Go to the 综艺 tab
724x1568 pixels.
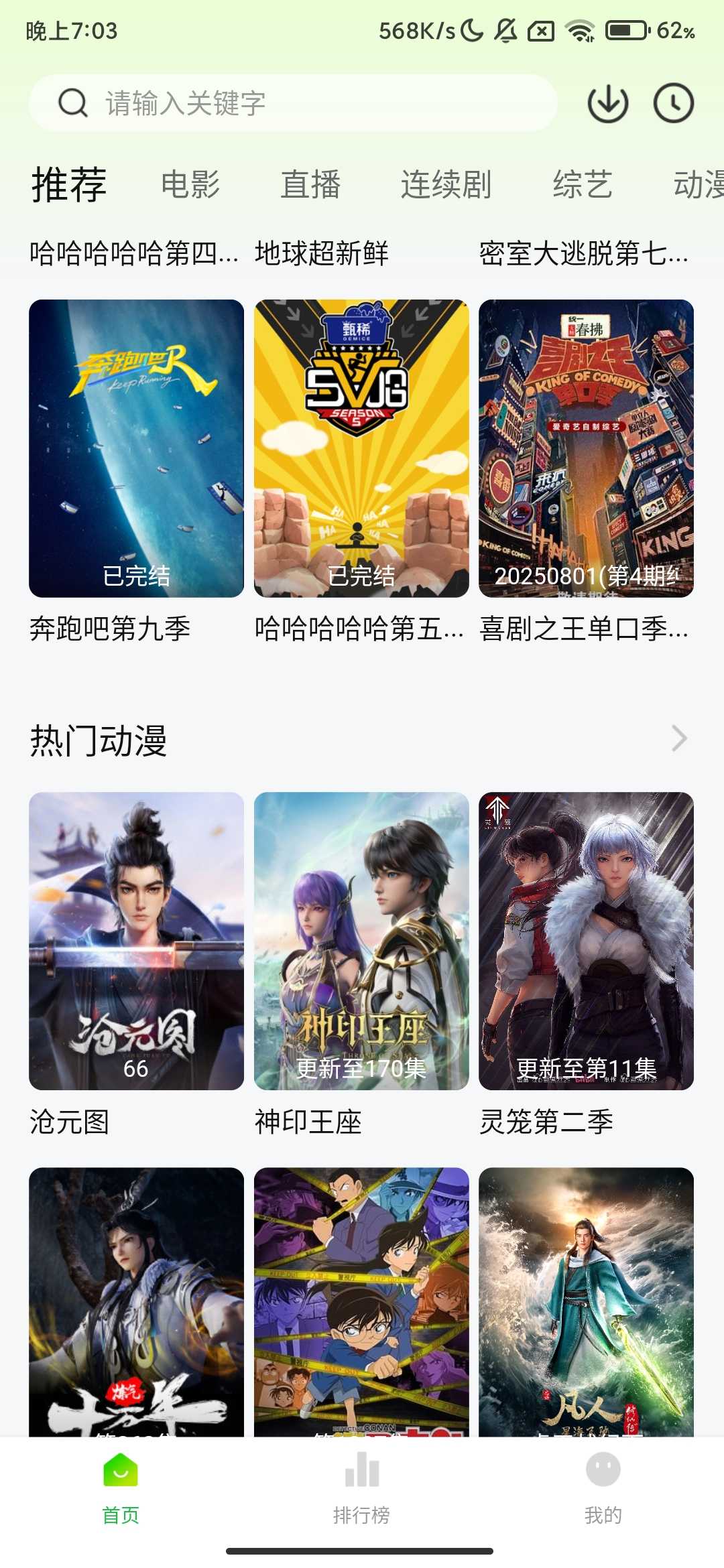coord(582,184)
